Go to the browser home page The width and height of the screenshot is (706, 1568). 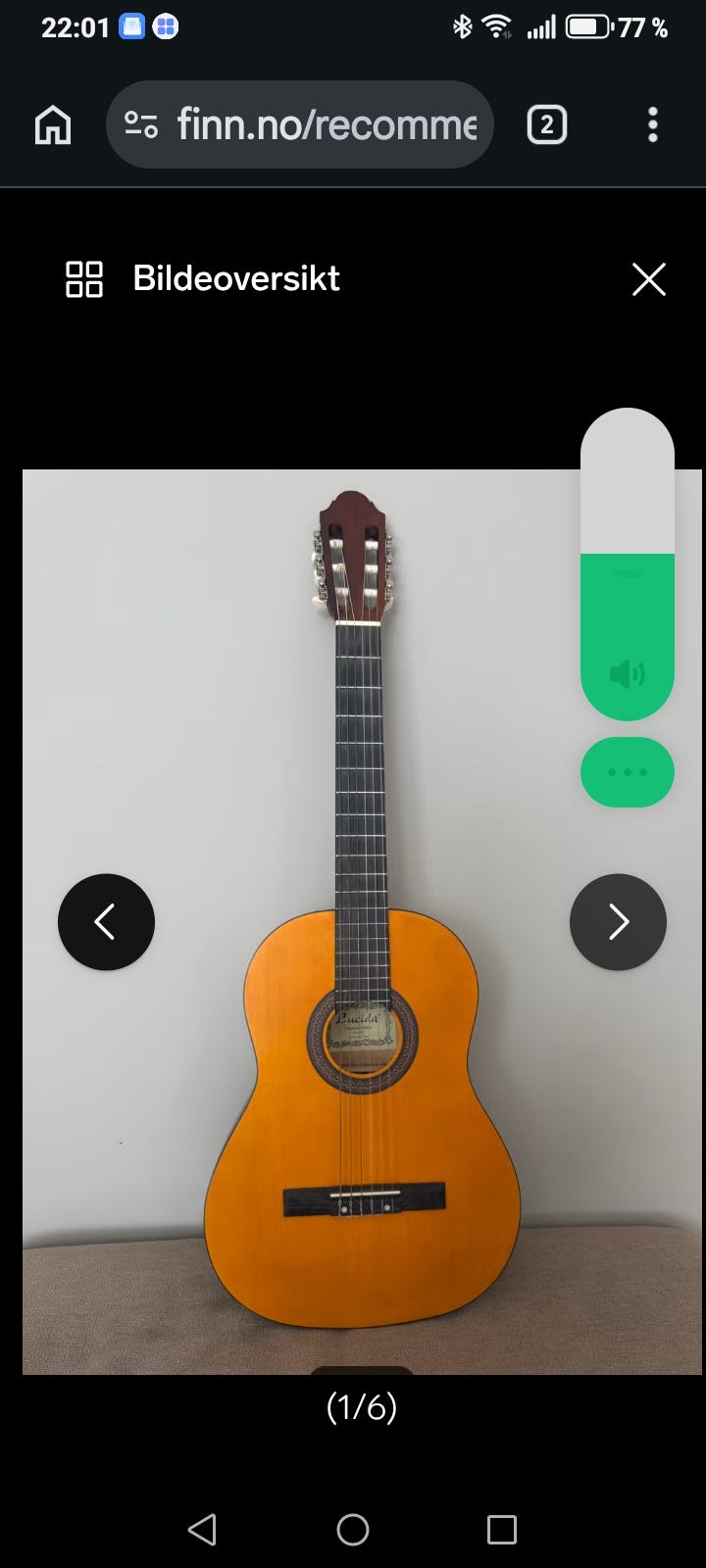pyautogui.click(x=53, y=124)
